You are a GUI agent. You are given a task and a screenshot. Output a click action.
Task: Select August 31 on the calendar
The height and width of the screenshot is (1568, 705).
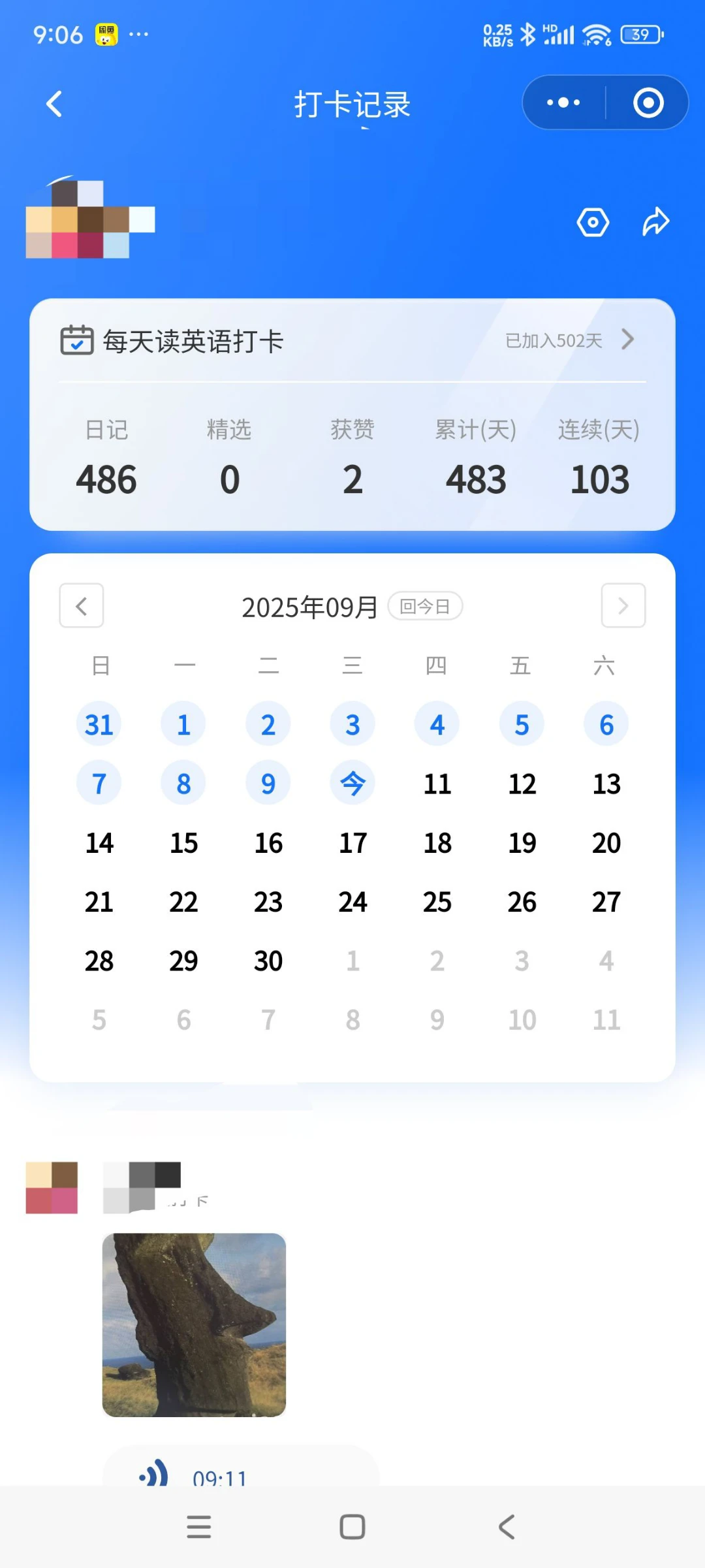tap(99, 724)
